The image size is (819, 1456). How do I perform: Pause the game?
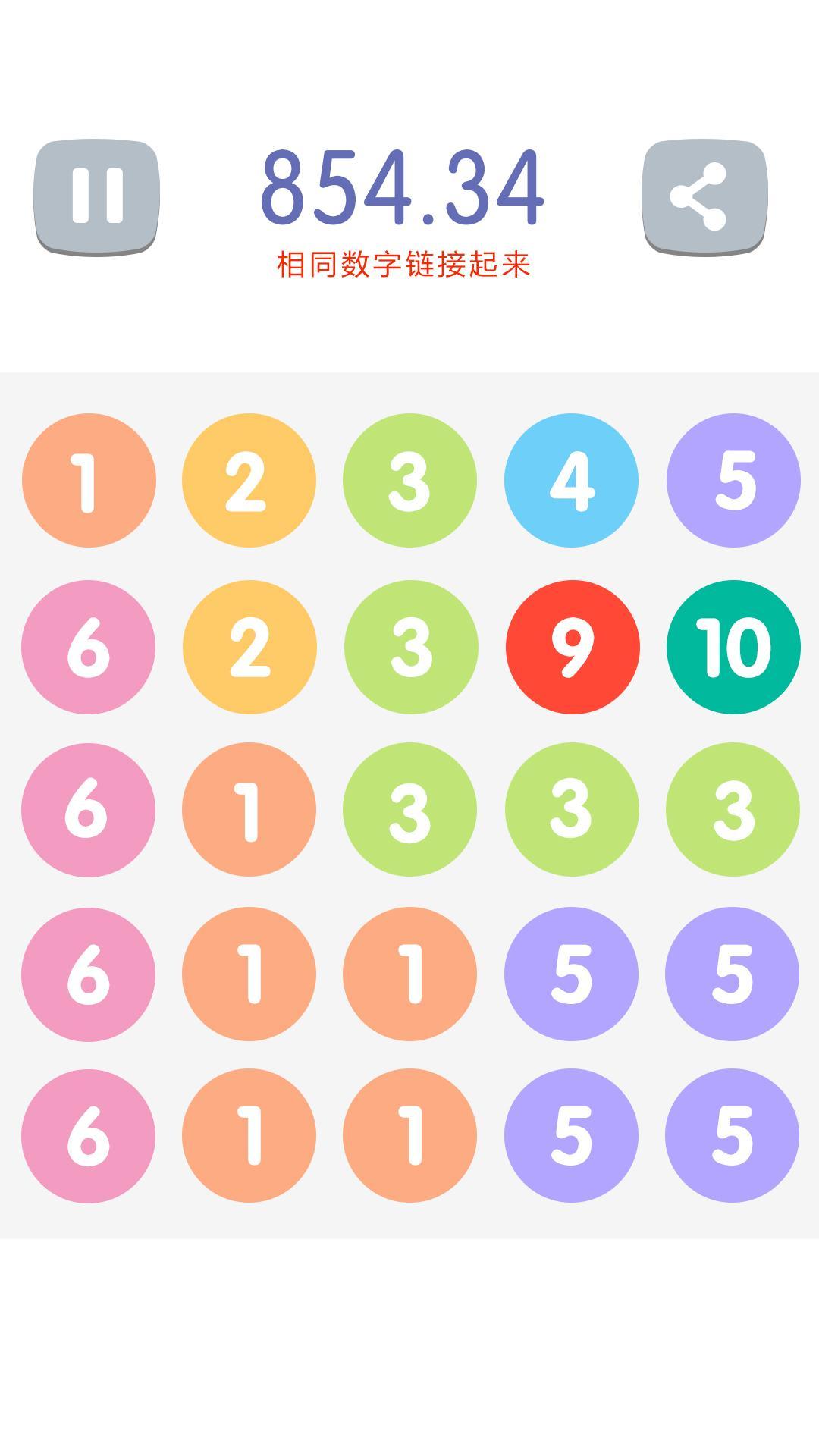96,196
